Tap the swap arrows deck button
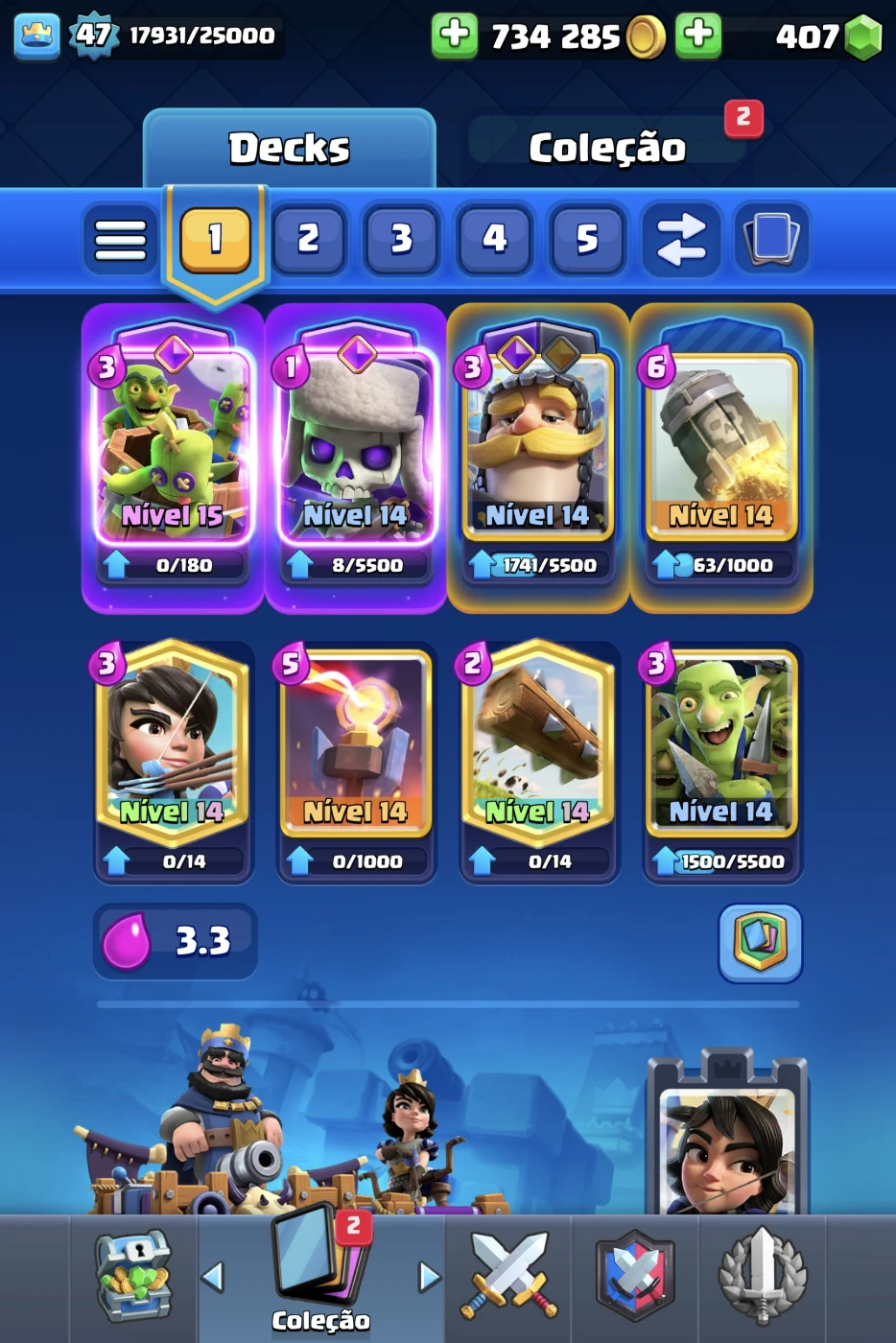896x1343 pixels. (681, 239)
